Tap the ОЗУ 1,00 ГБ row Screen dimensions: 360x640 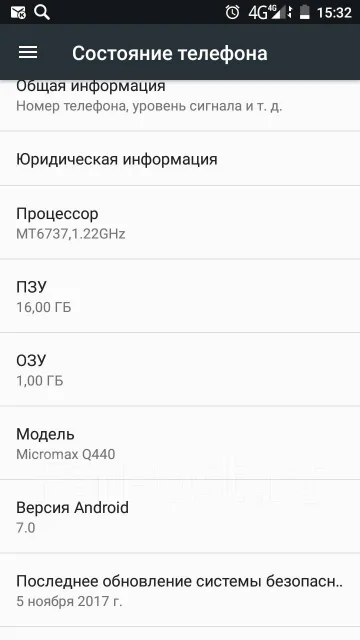point(180,370)
